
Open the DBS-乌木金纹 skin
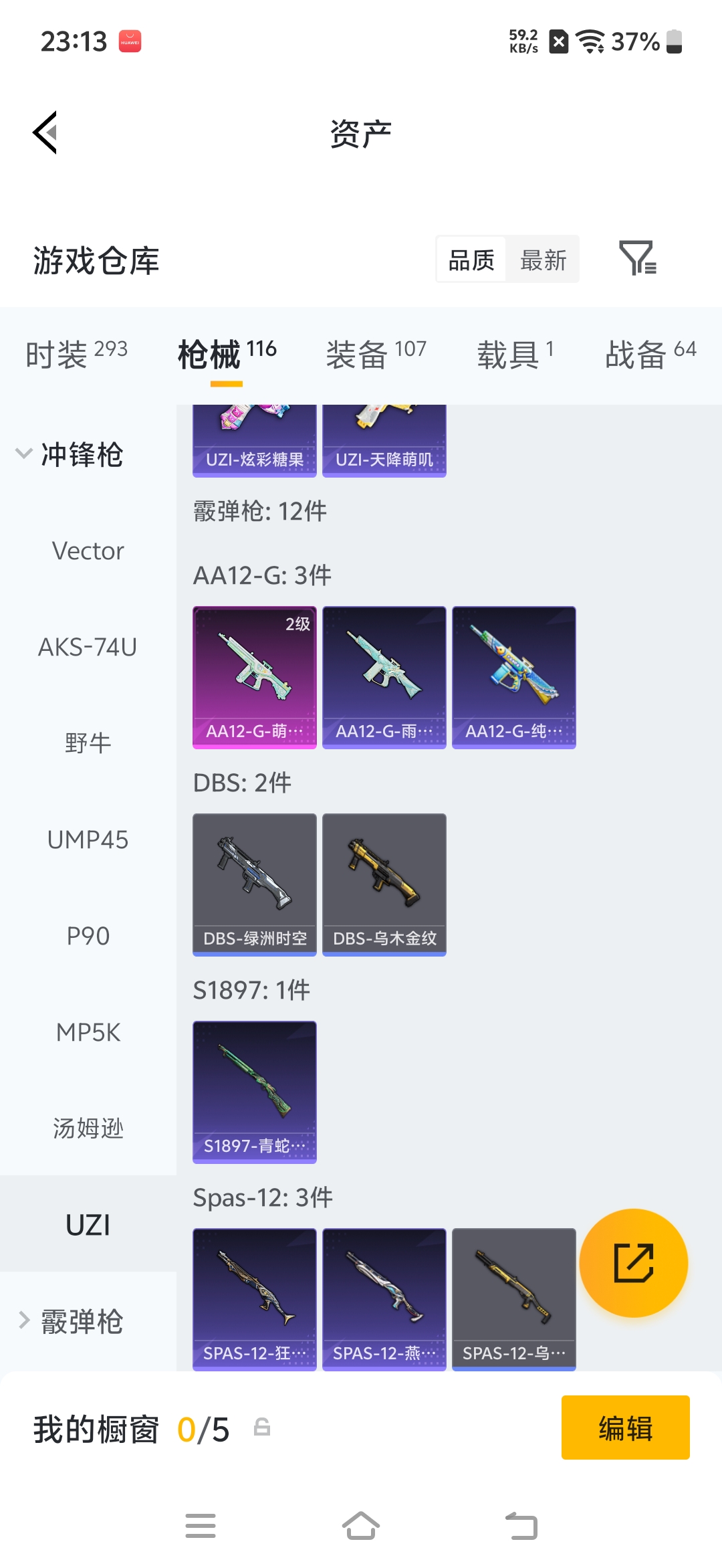coord(384,884)
